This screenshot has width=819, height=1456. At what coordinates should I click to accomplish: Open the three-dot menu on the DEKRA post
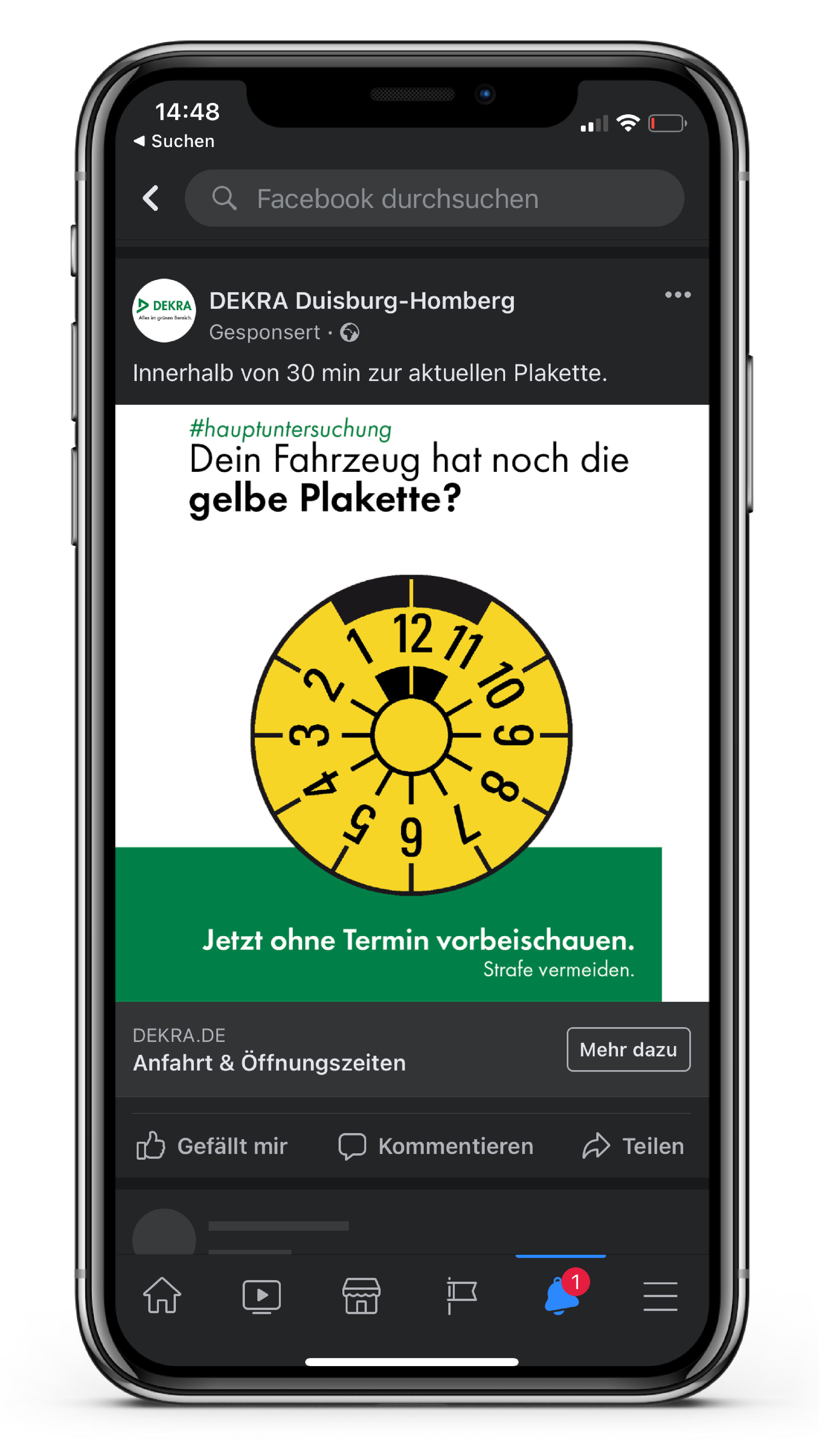pyautogui.click(x=677, y=294)
